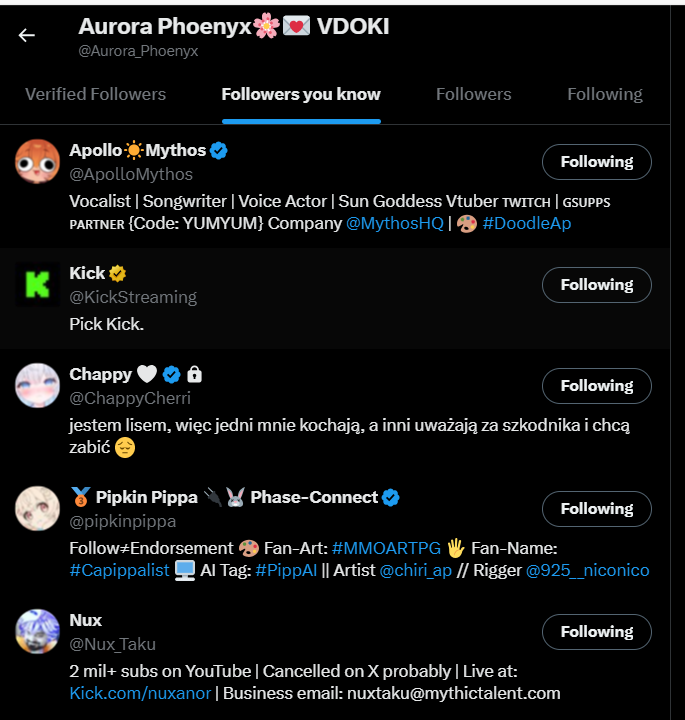Viewport: 685px width, 720px height.
Task: Open Kick's profile picture
Action: [x=38, y=285]
